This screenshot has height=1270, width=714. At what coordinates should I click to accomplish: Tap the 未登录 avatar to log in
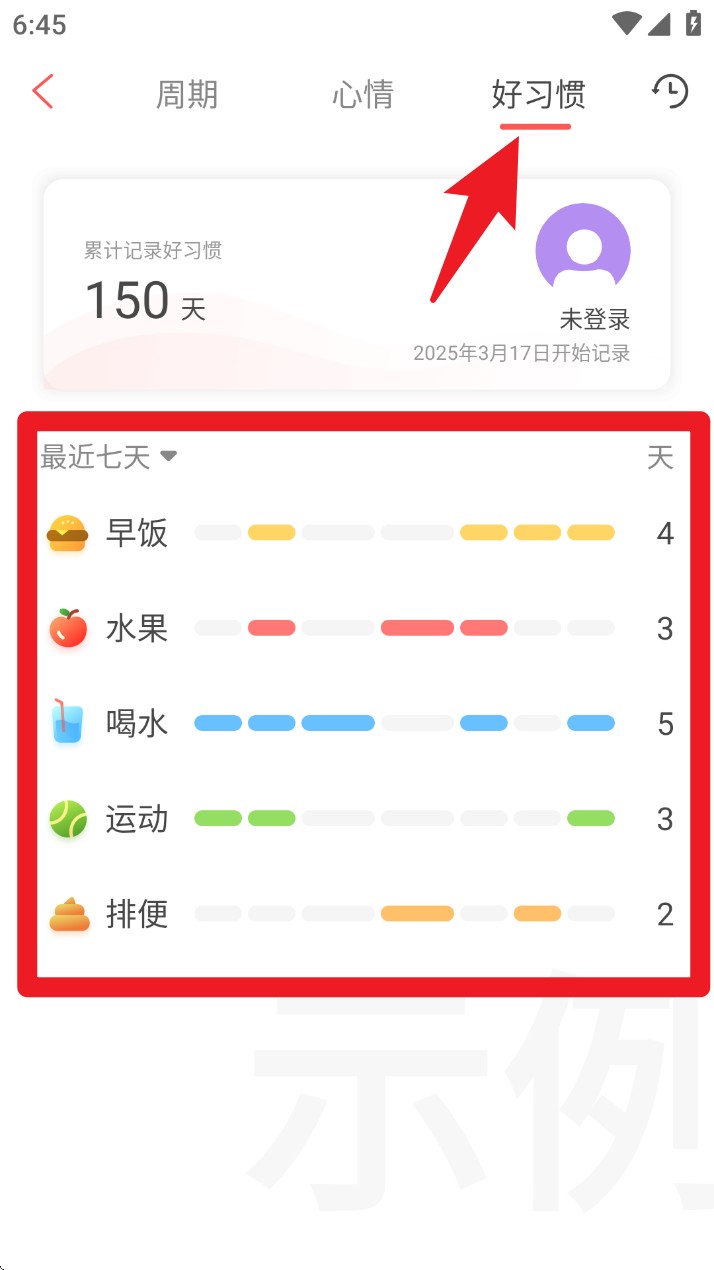[583, 247]
